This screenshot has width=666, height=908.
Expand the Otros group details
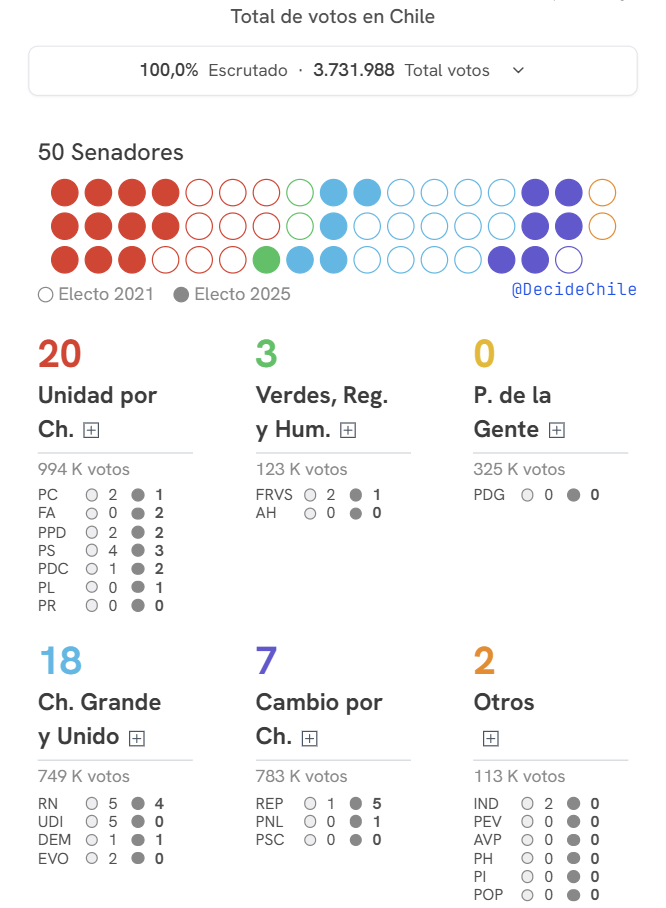(490, 738)
